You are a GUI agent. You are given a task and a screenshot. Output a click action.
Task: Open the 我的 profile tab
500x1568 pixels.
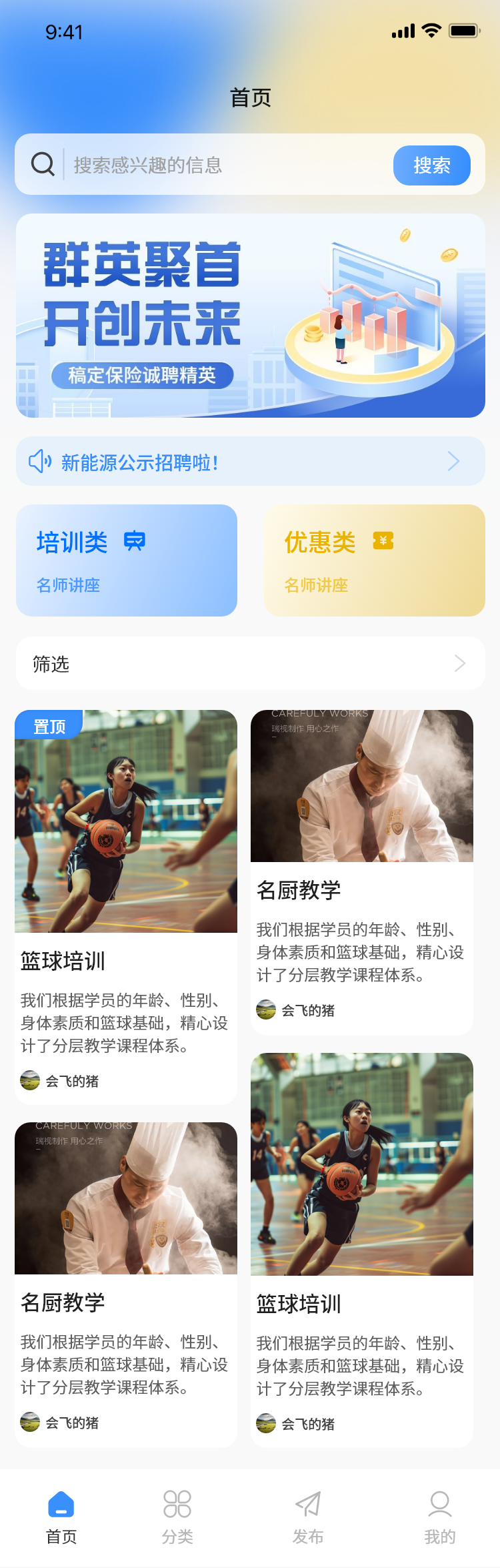coord(440,1517)
